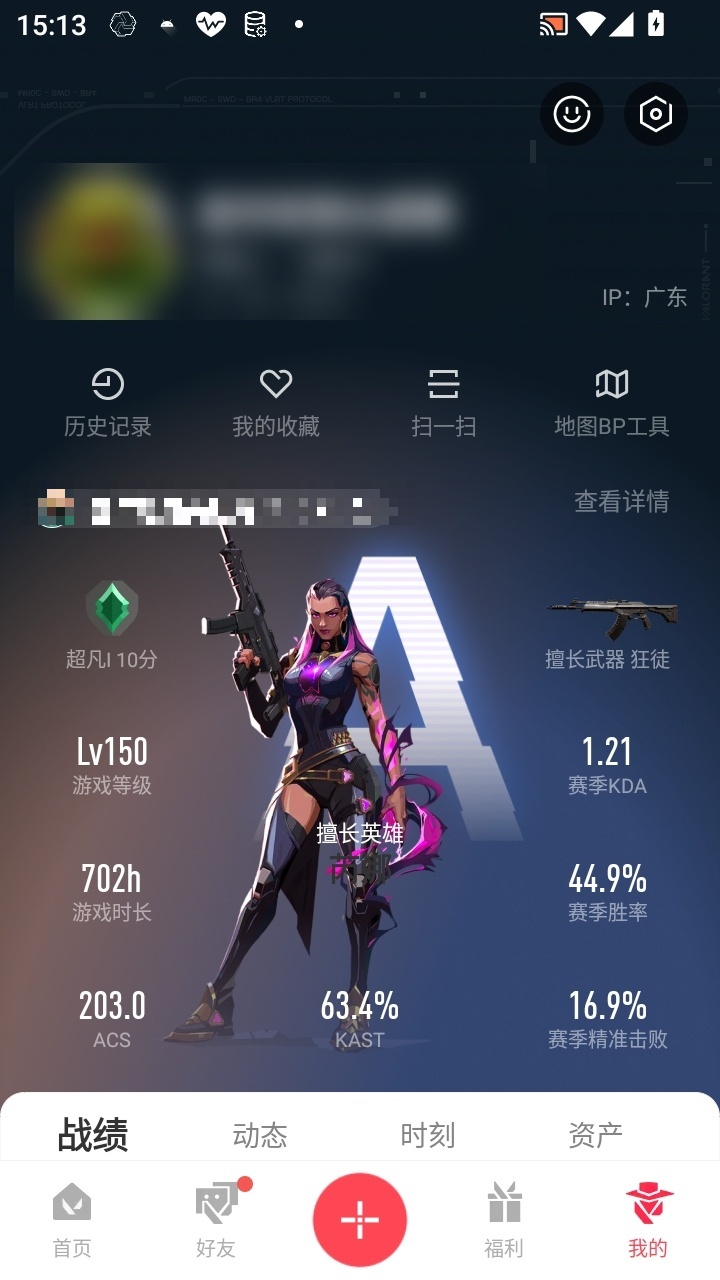Open the hexagon settings icon
Image resolution: width=720 pixels, height=1280 pixels.
click(x=655, y=114)
